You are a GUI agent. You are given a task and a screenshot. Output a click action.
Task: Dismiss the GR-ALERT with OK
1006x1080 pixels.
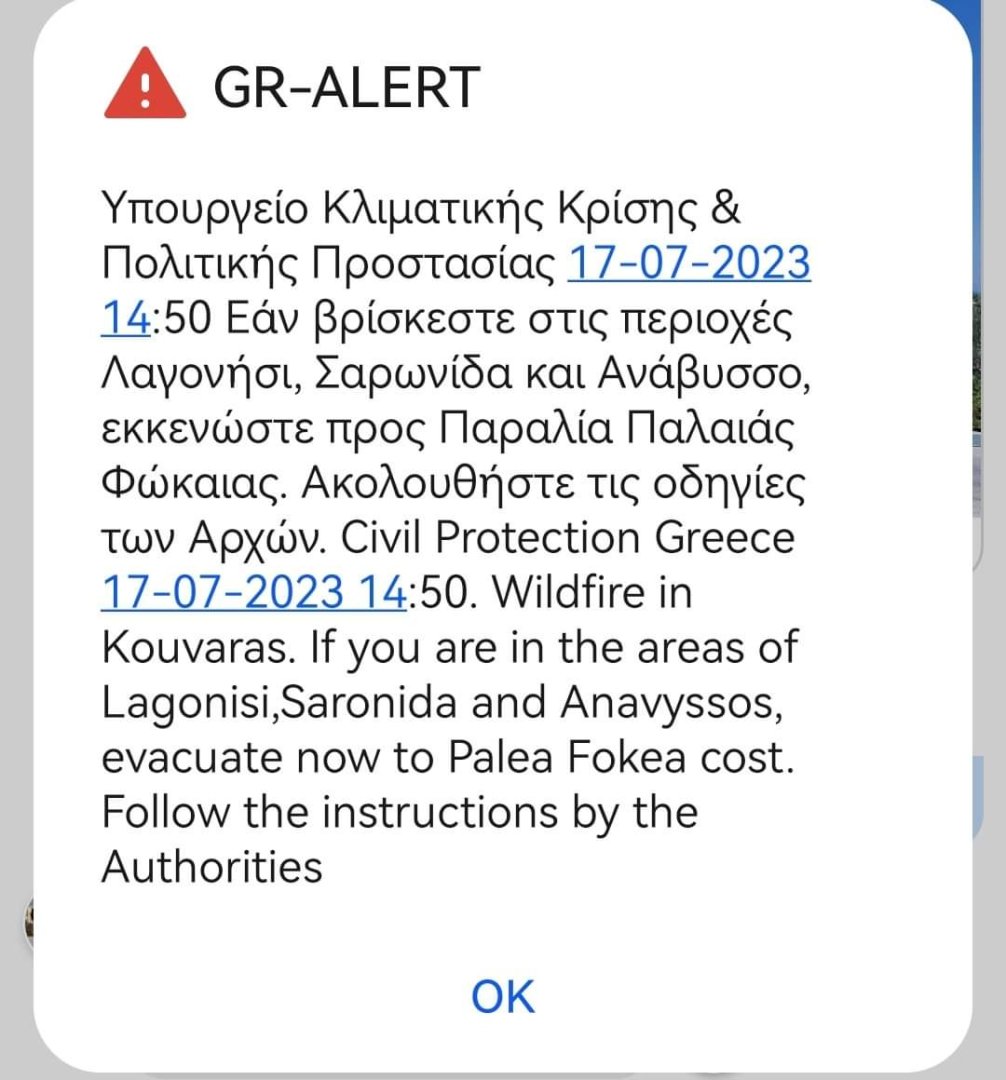(x=503, y=996)
